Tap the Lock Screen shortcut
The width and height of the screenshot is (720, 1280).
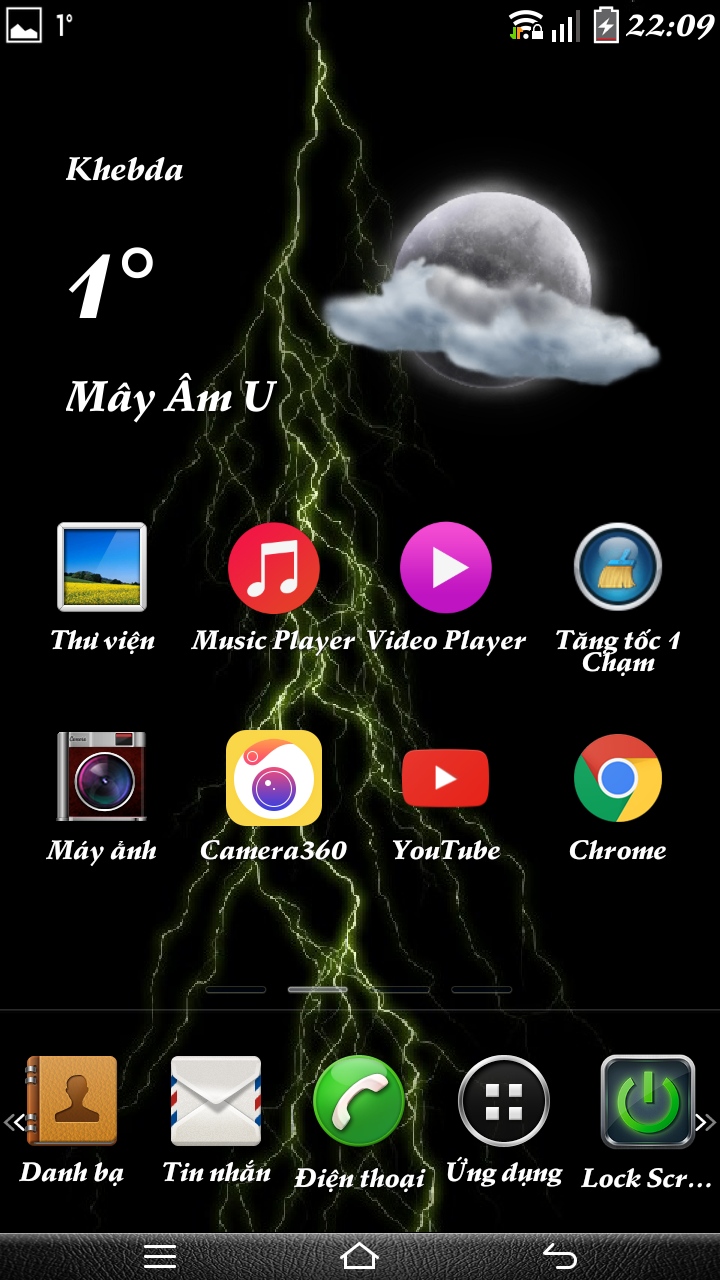647,1101
